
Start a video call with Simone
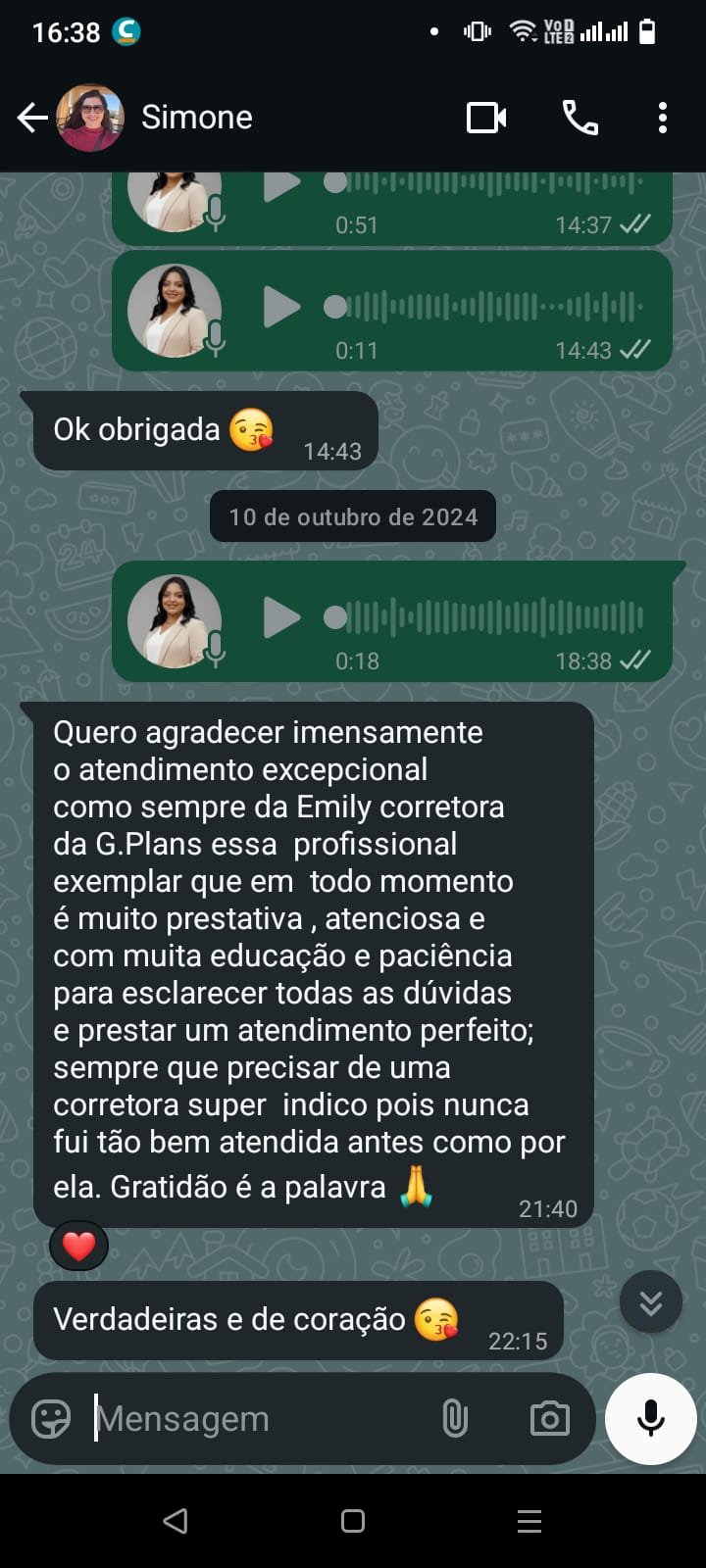coord(486,118)
